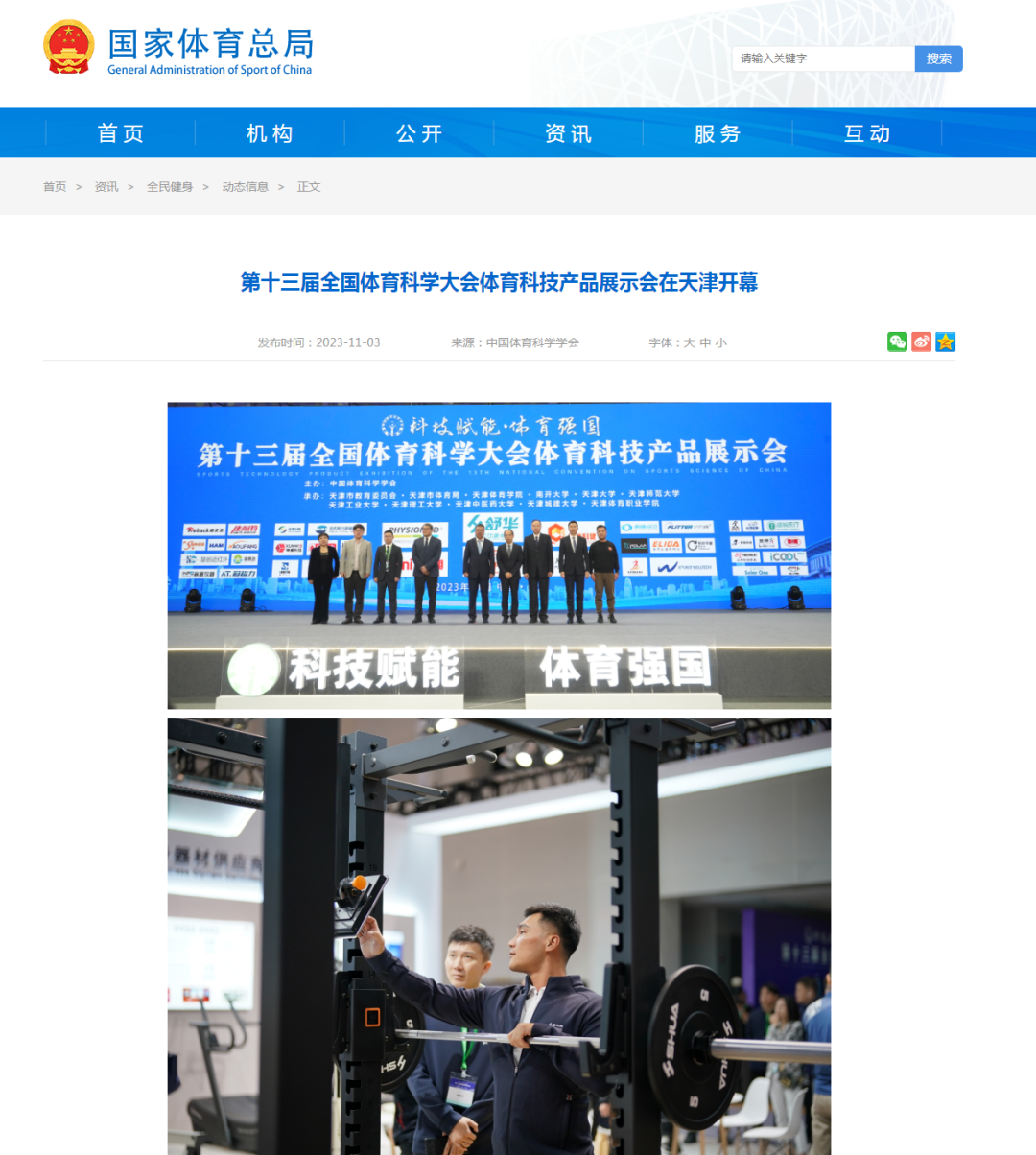Tap the 搜索 search button
The image size is (1036, 1155).
[x=938, y=59]
